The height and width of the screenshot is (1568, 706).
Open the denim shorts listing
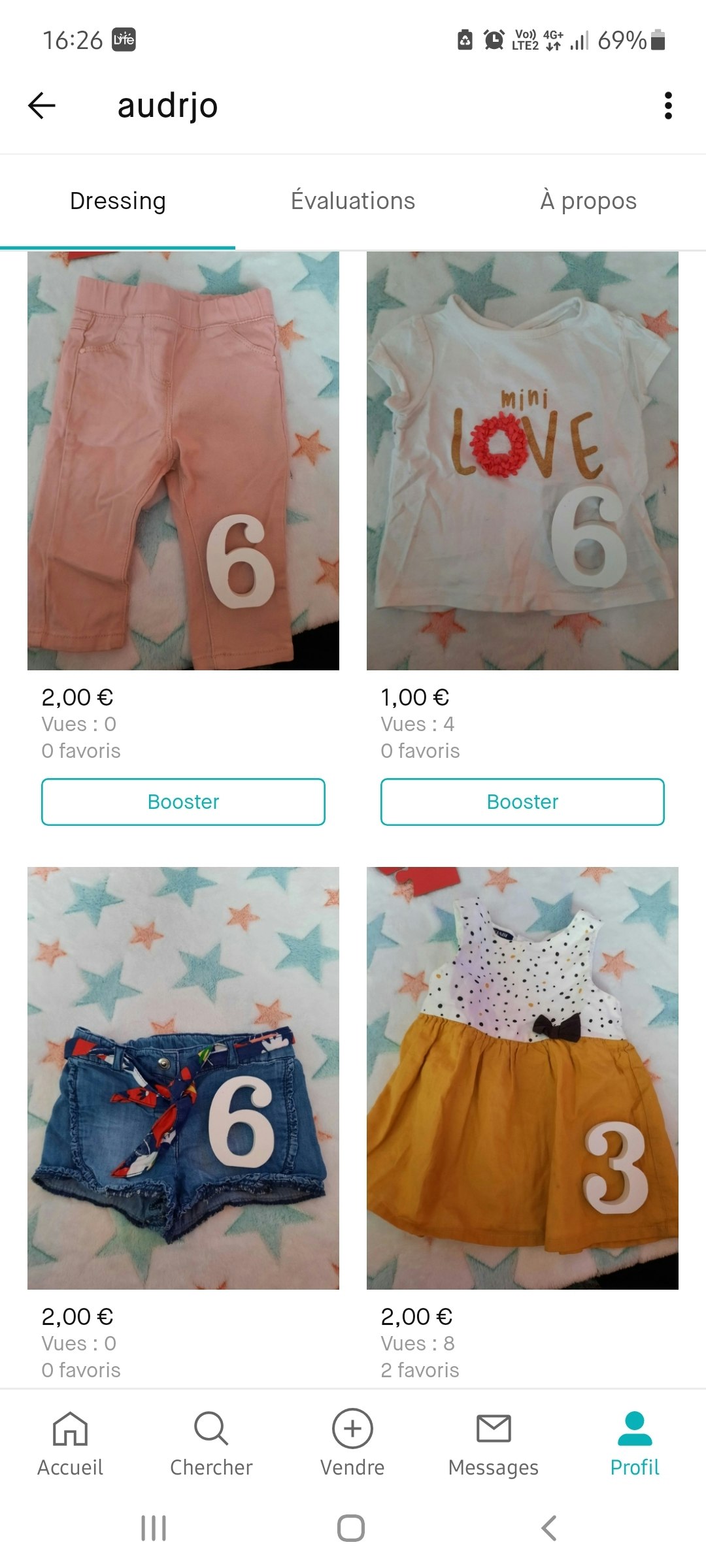point(183,1078)
